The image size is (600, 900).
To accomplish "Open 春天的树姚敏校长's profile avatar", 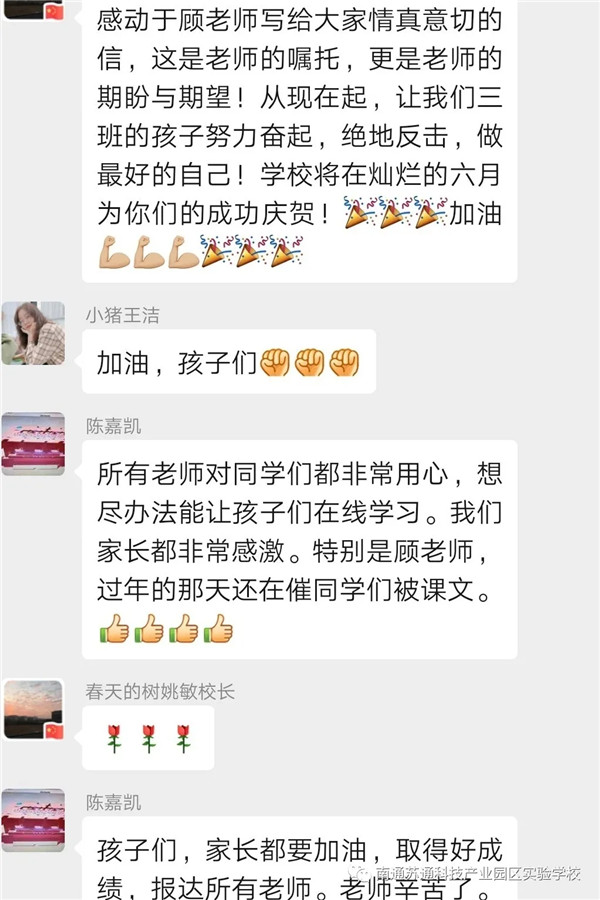I will 33,709.
